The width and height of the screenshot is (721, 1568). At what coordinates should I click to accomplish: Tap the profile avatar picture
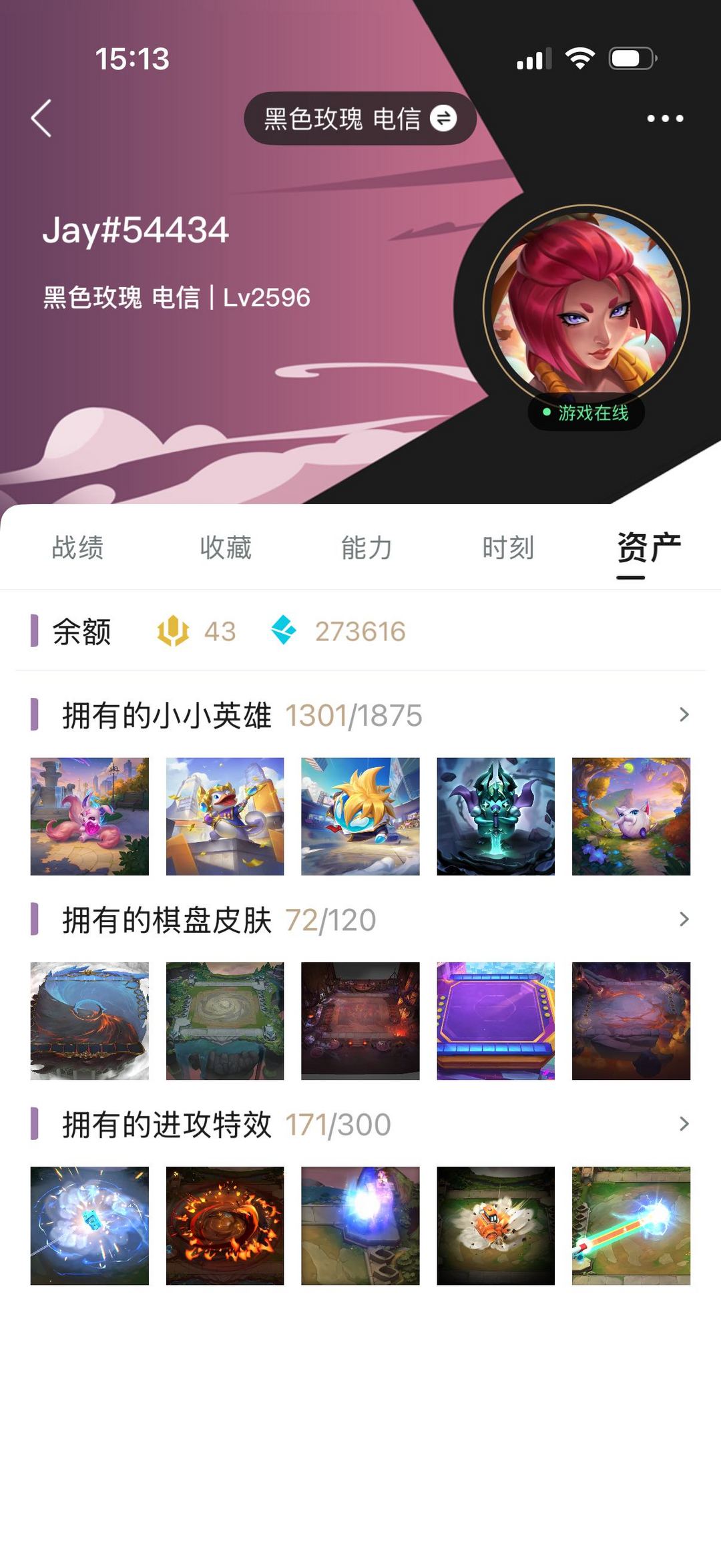pyautogui.click(x=586, y=307)
